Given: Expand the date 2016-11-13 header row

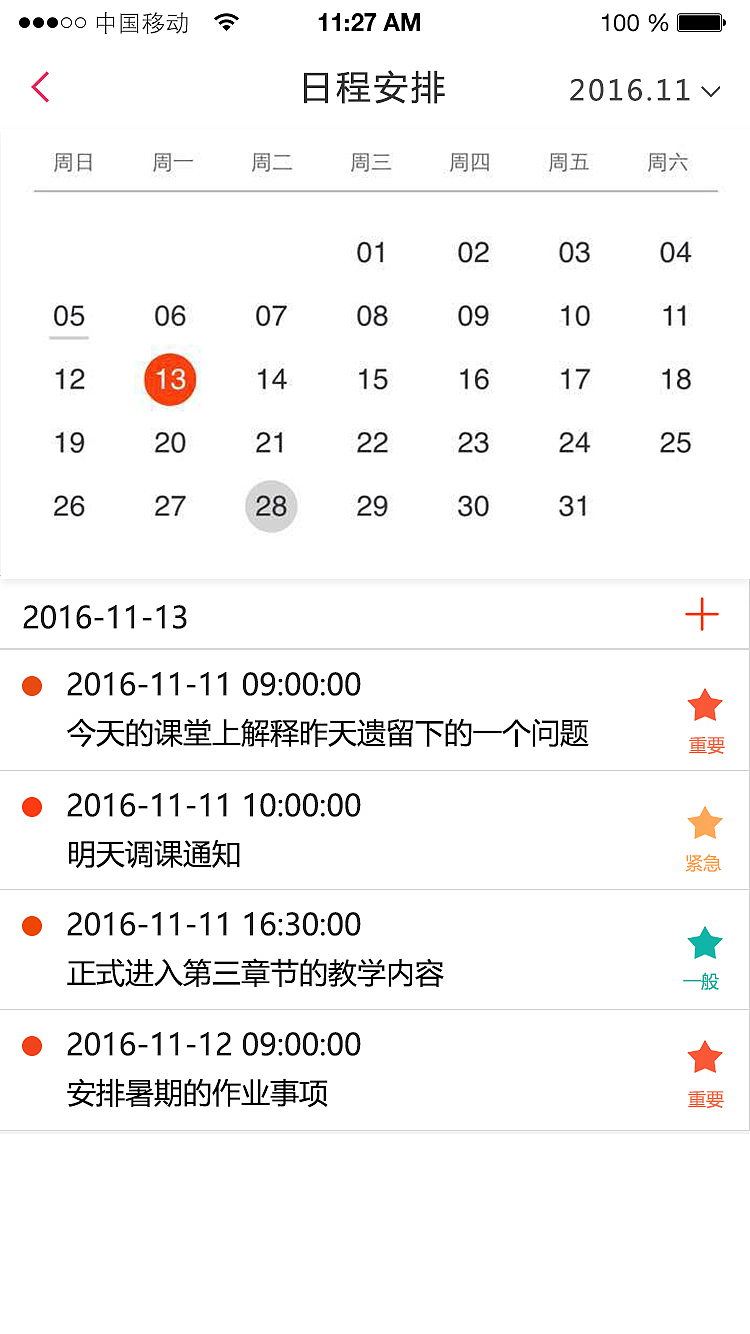Looking at the screenshot, I should (103, 616).
